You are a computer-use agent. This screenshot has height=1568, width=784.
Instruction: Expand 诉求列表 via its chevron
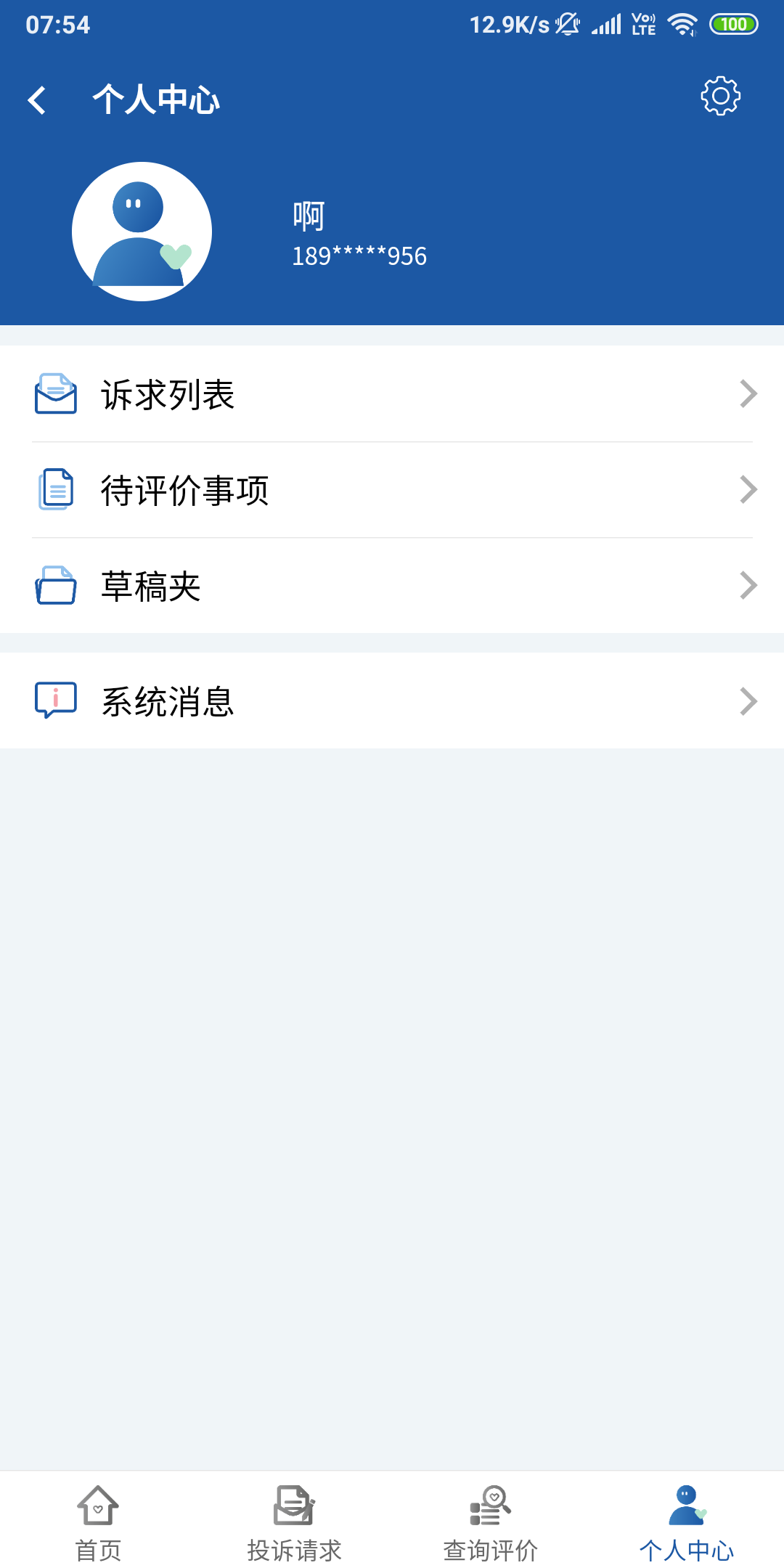pos(748,394)
